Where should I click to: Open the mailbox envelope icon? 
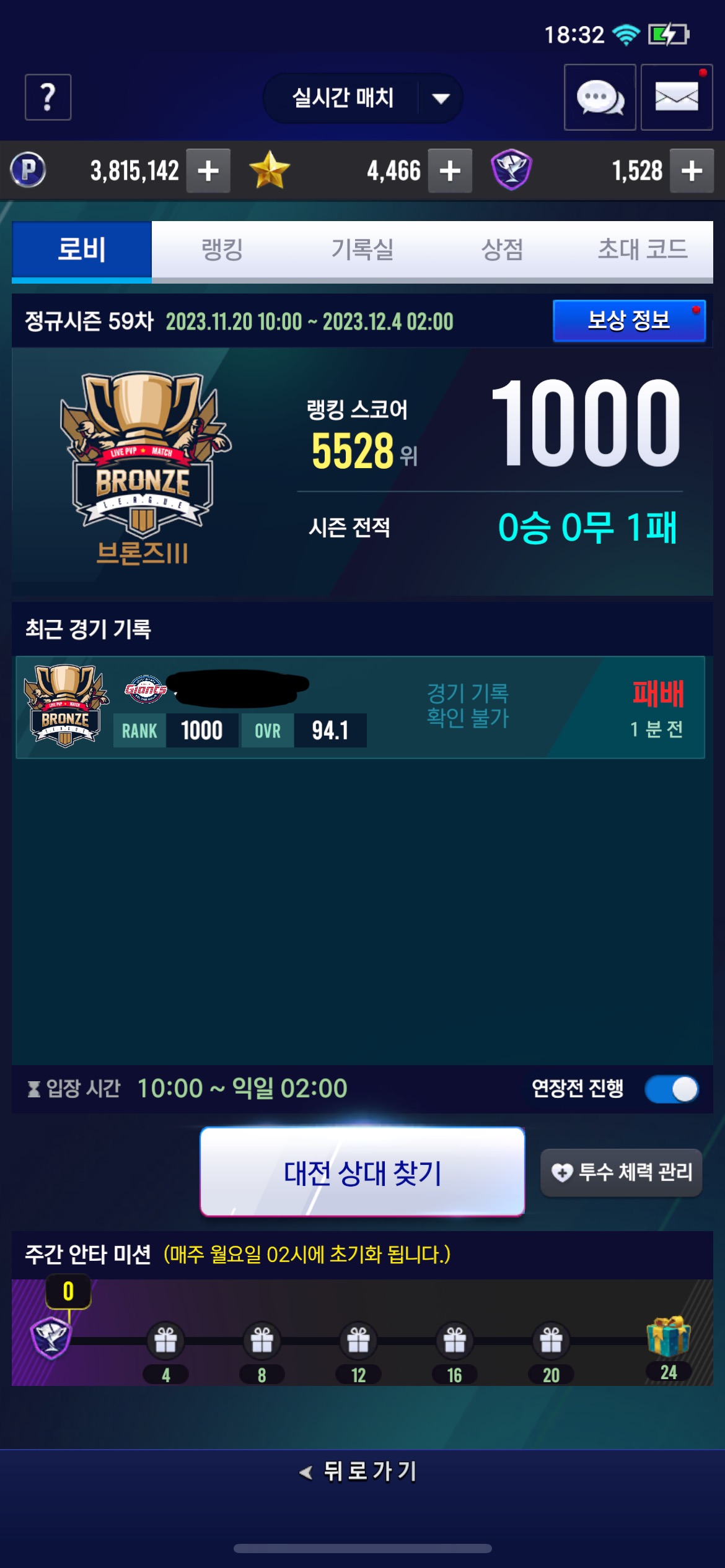click(676, 97)
